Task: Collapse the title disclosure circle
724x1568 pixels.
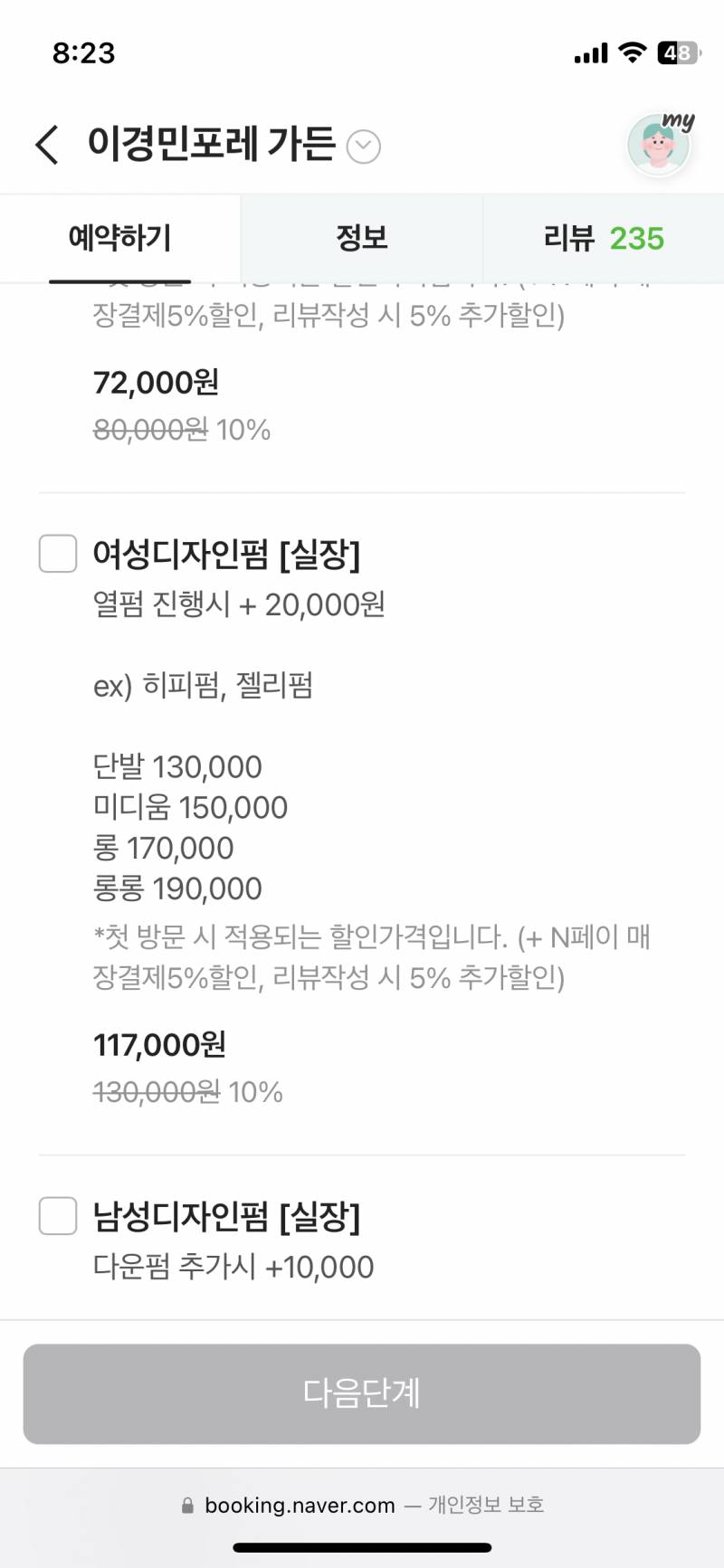Action: [x=362, y=146]
